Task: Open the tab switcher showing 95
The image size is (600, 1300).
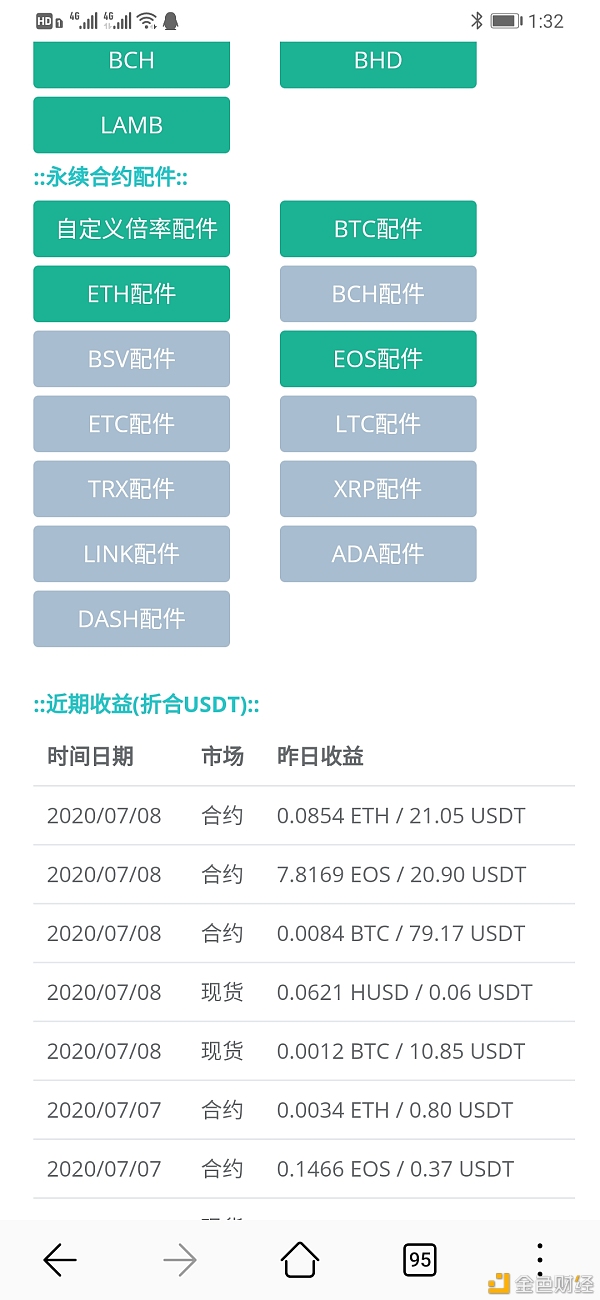Action: [420, 1261]
